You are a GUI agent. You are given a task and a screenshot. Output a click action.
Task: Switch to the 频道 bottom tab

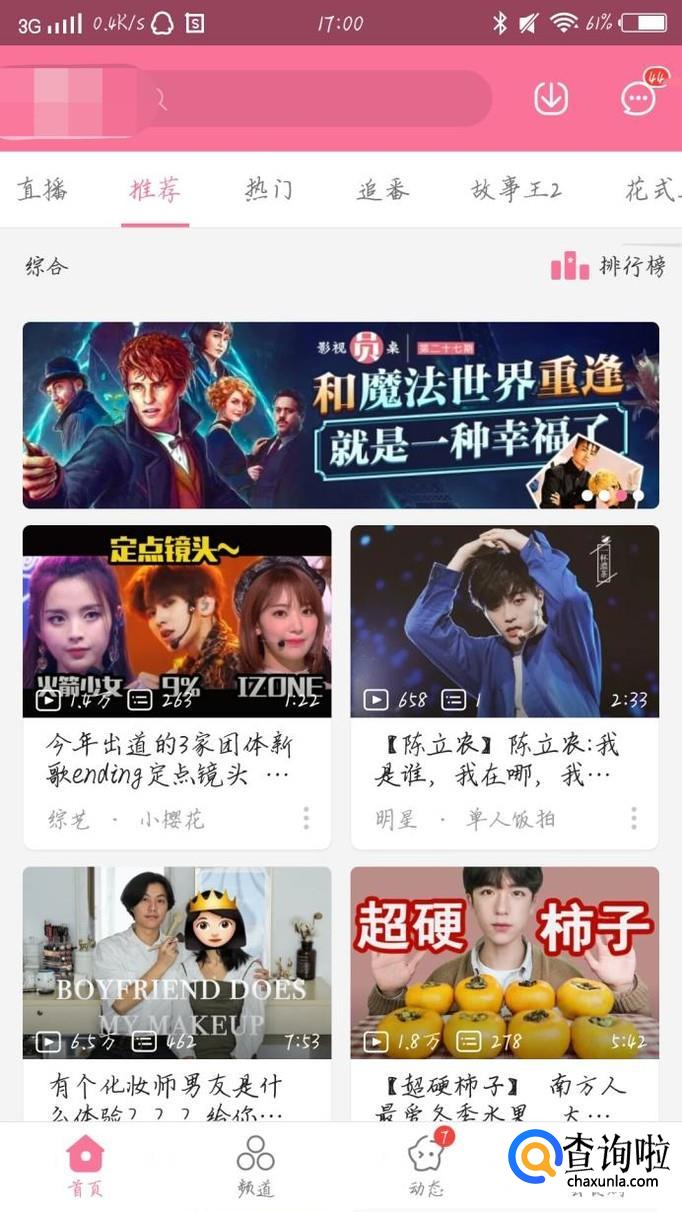(x=255, y=1166)
